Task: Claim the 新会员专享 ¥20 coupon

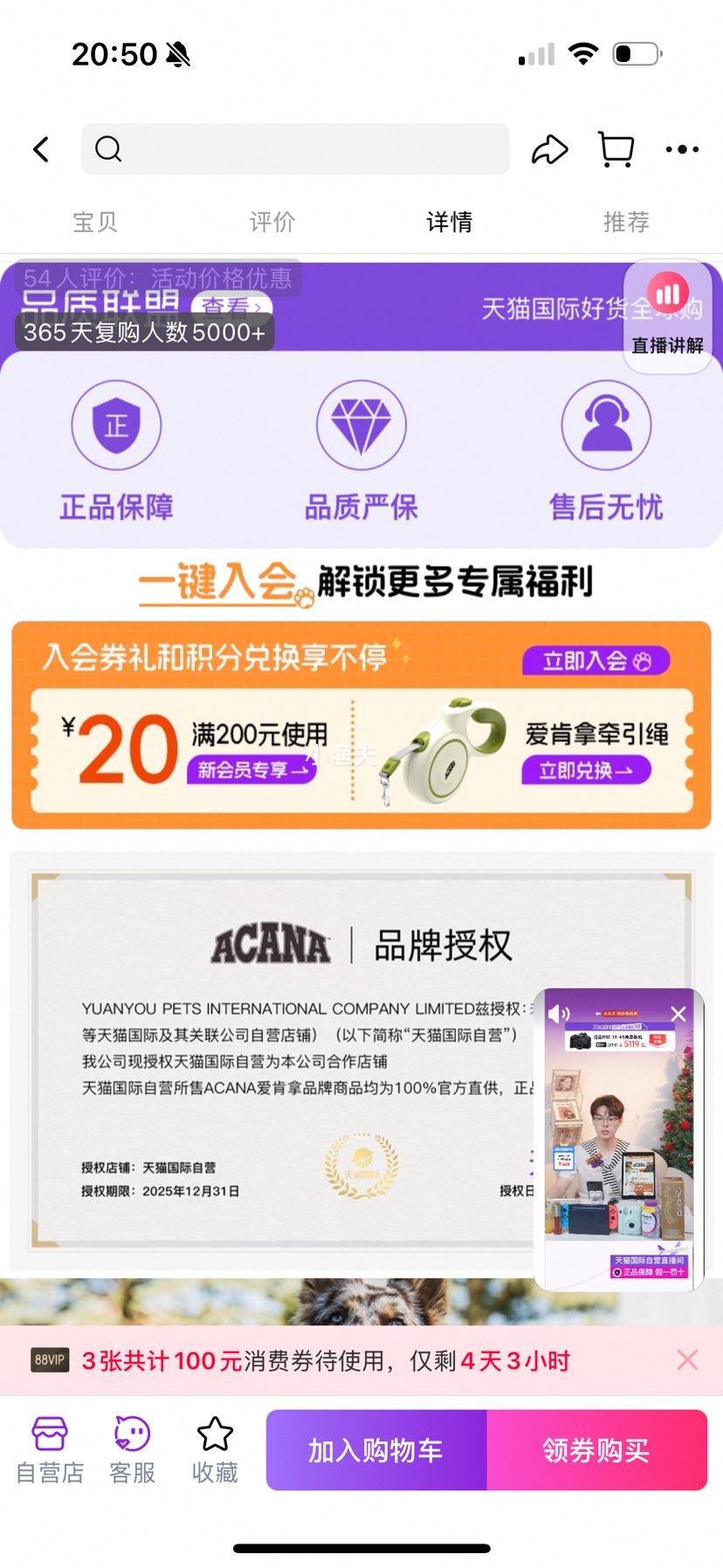Action: click(251, 770)
